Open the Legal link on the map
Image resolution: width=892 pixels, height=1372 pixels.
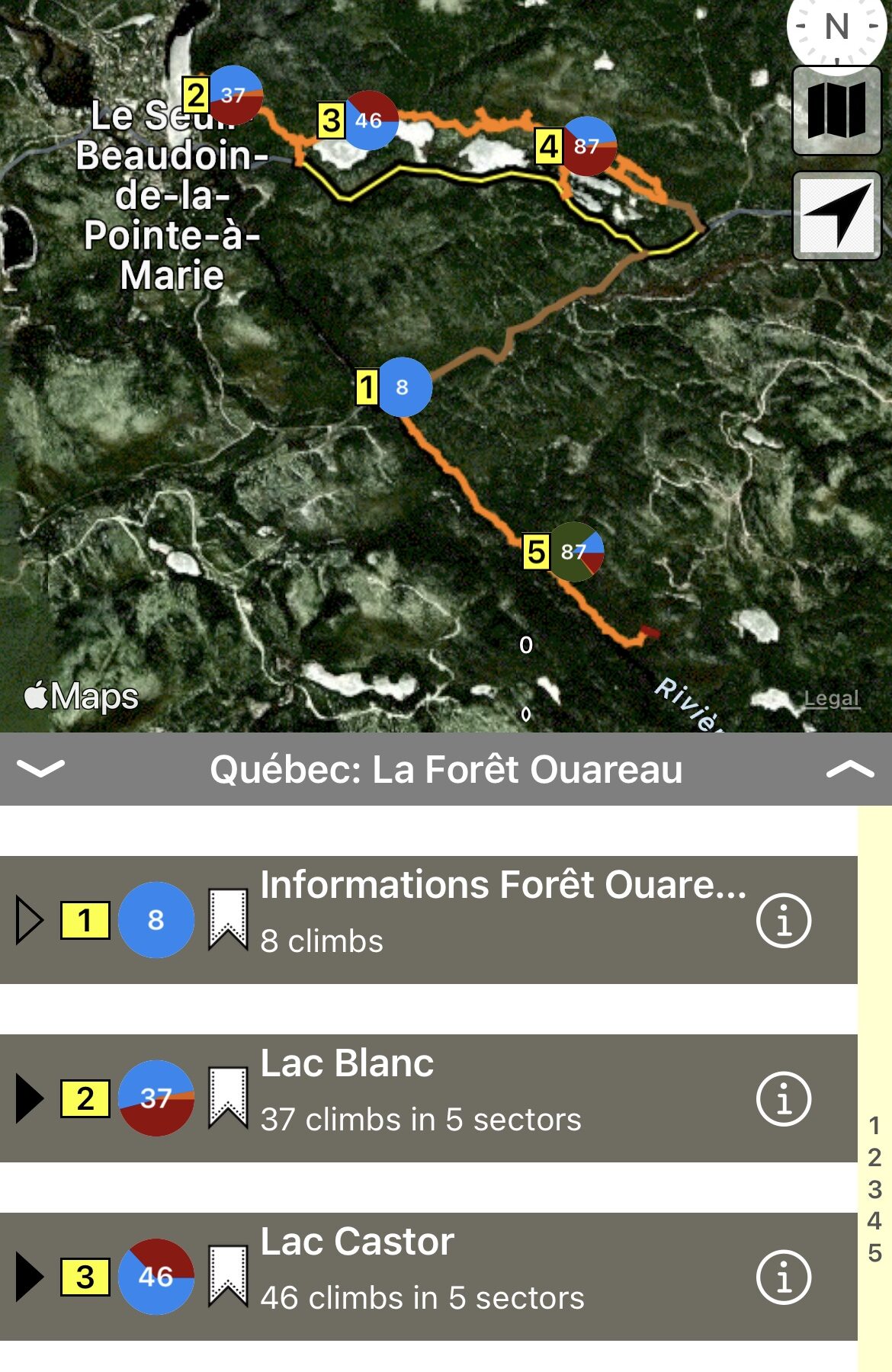[832, 698]
